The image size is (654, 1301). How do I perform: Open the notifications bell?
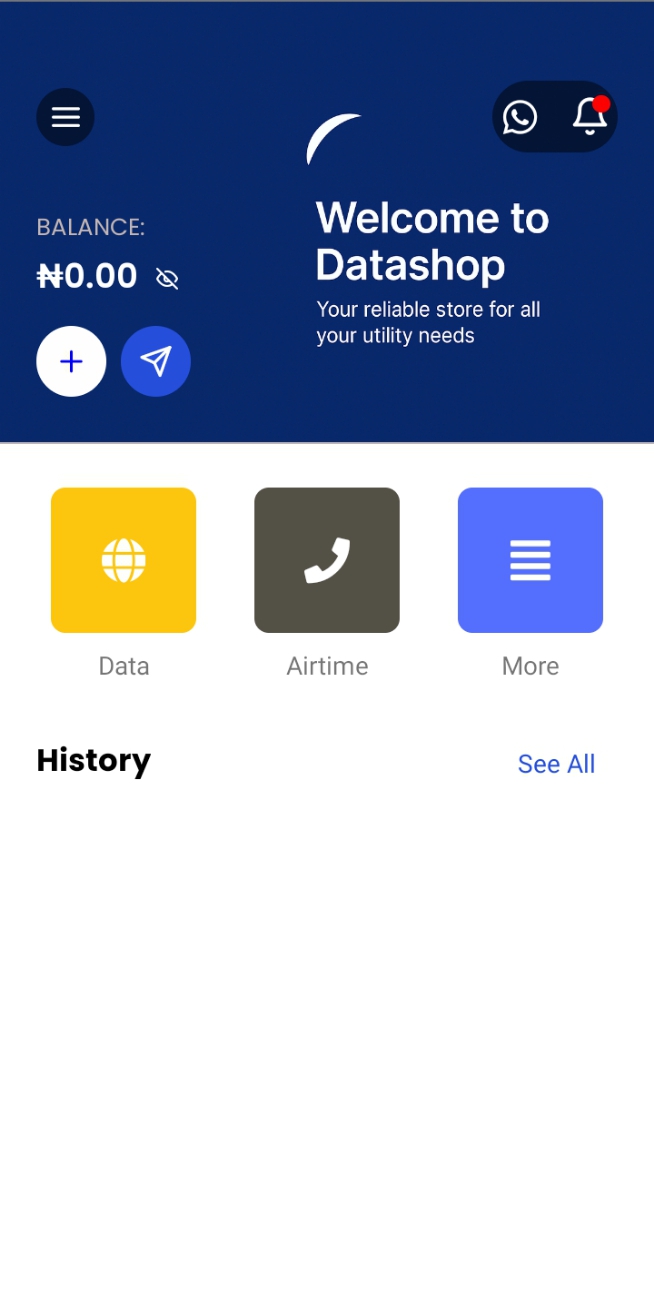point(590,117)
